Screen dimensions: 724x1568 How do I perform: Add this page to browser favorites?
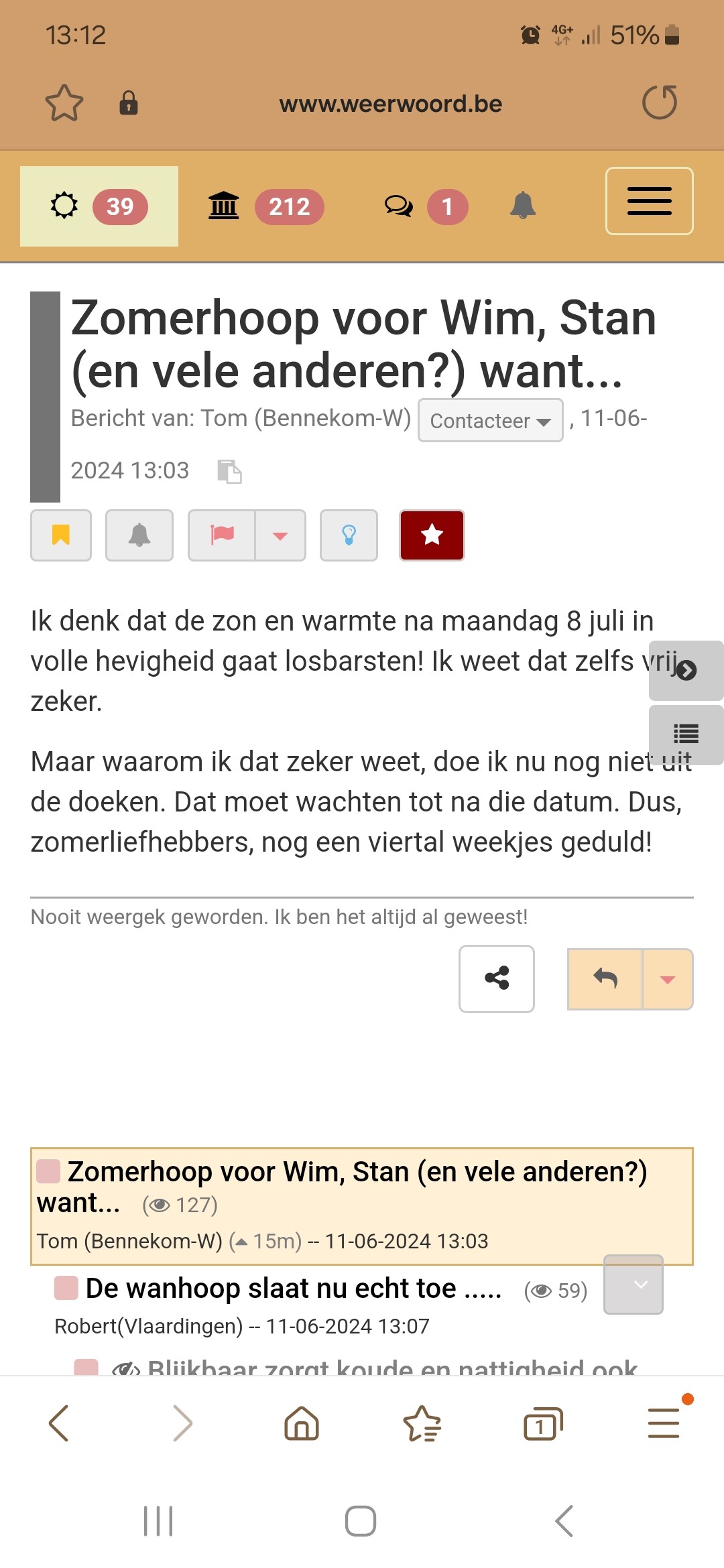(64, 103)
